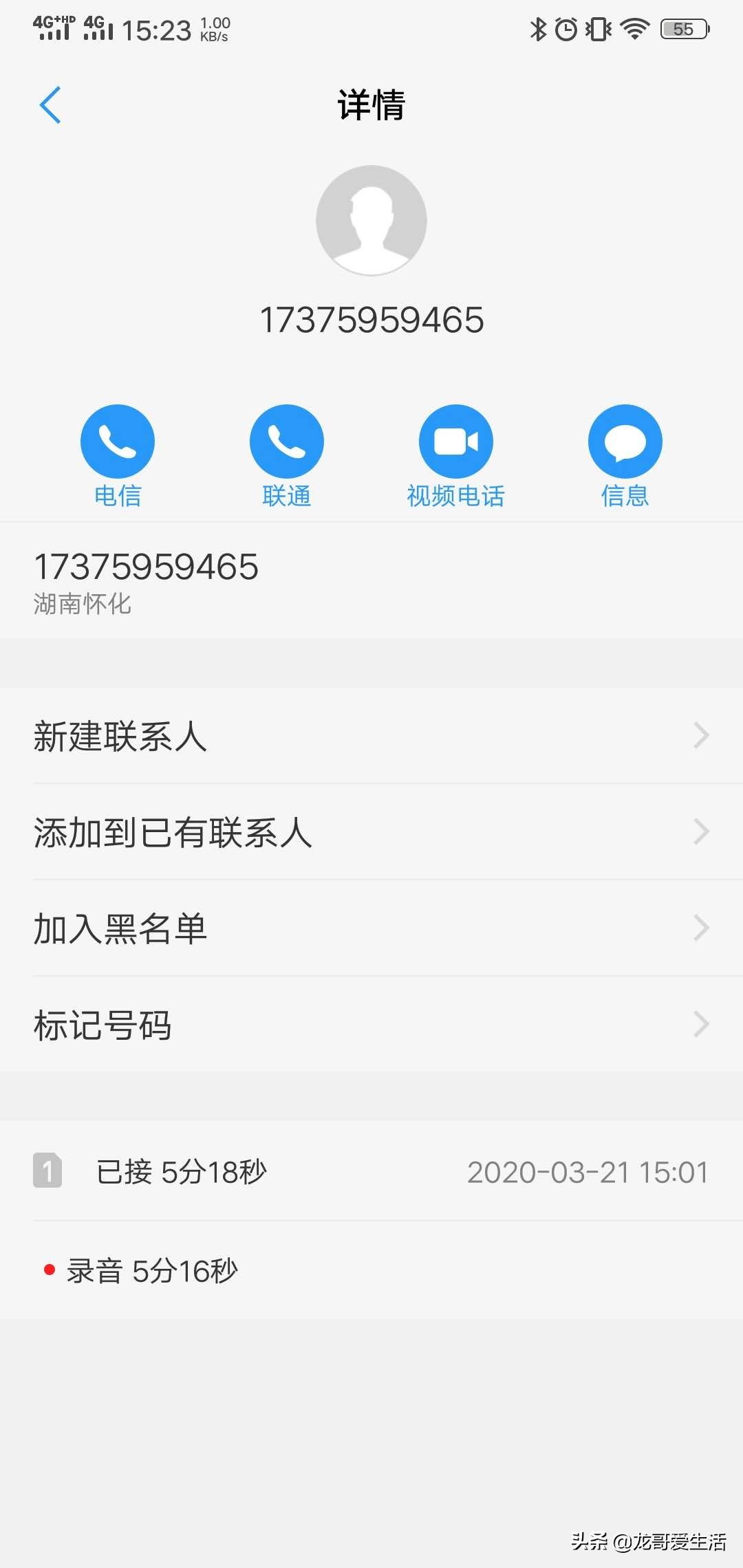Tap the 详情 title bar
This screenshot has height=1568, width=743.
(x=371, y=105)
